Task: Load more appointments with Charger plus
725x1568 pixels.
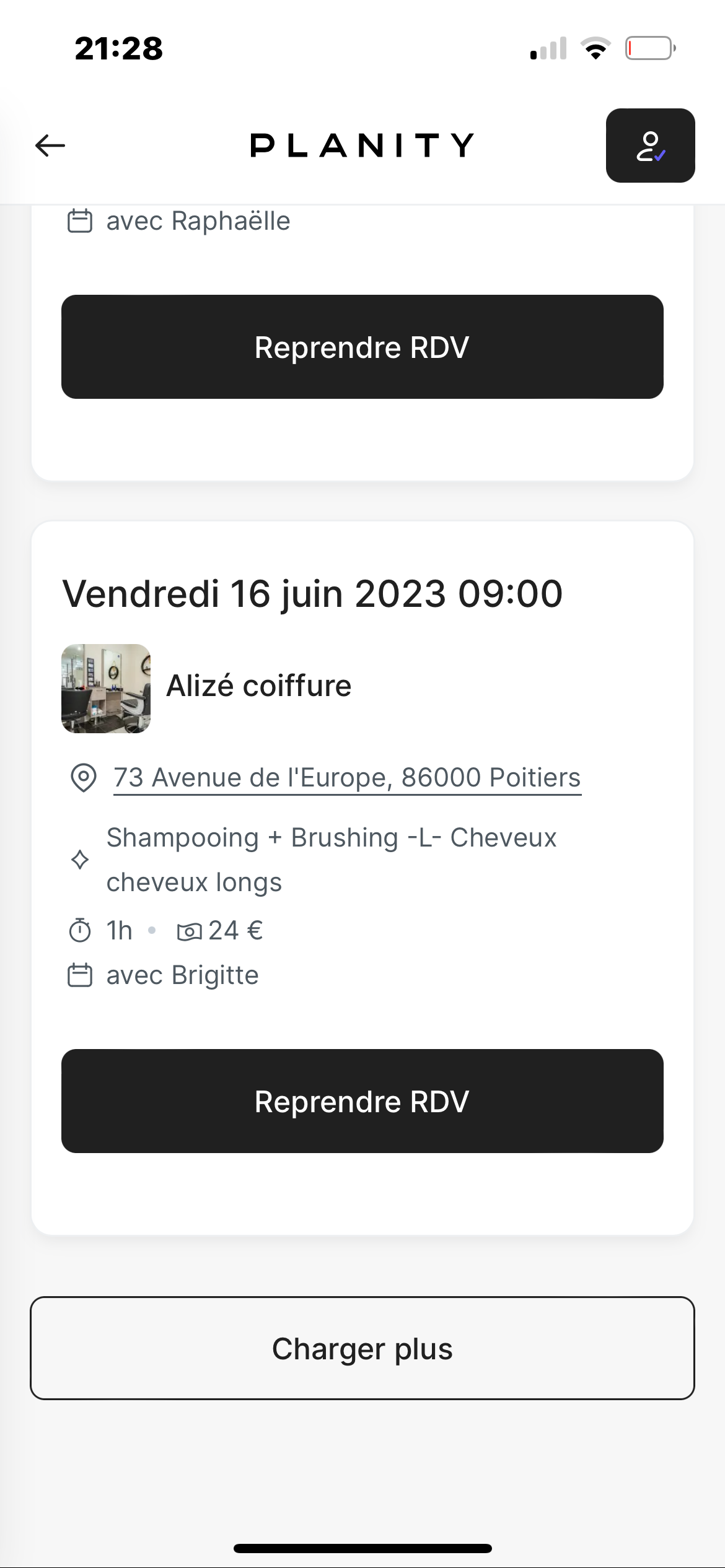Action: point(362,1348)
